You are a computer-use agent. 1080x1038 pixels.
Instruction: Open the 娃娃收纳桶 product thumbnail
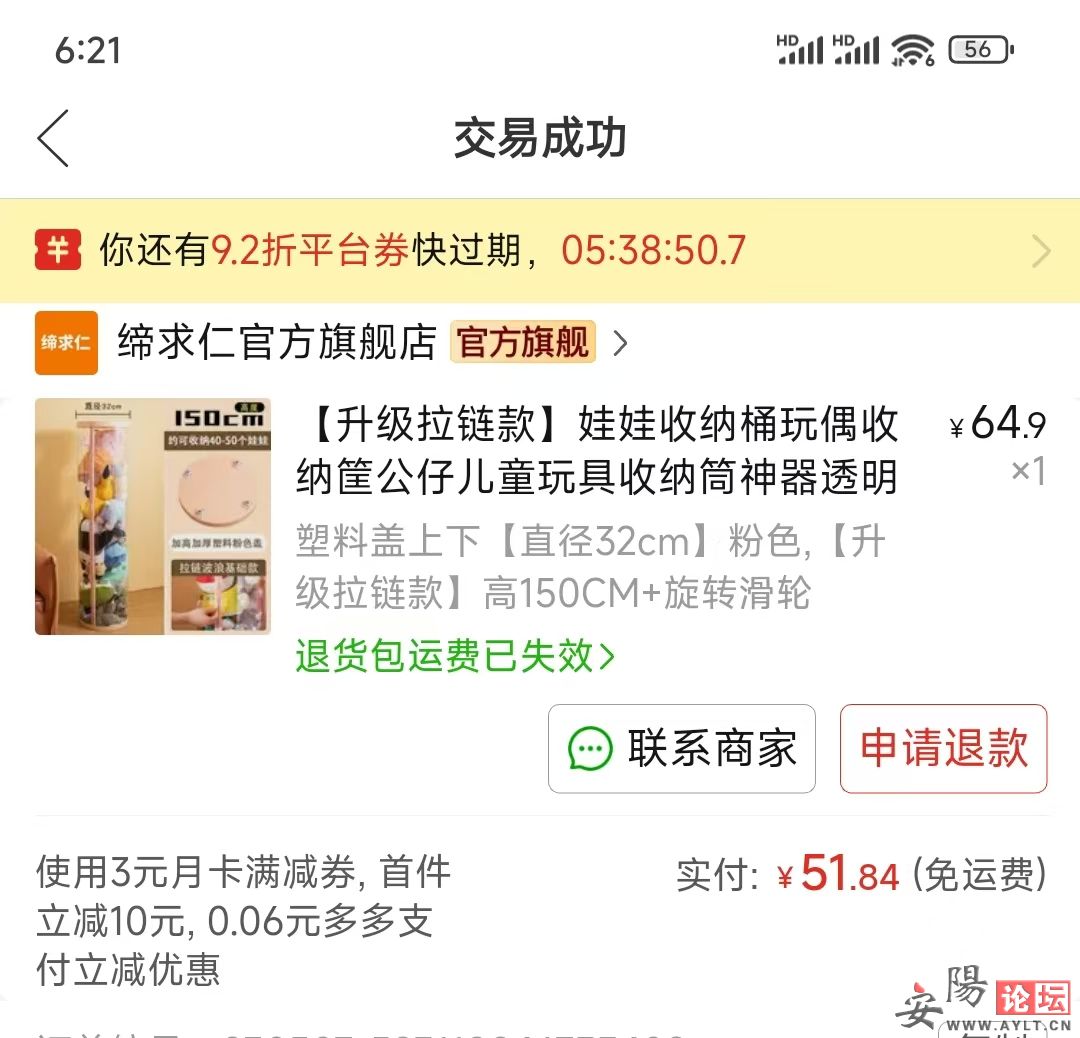pyautogui.click(x=153, y=516)
